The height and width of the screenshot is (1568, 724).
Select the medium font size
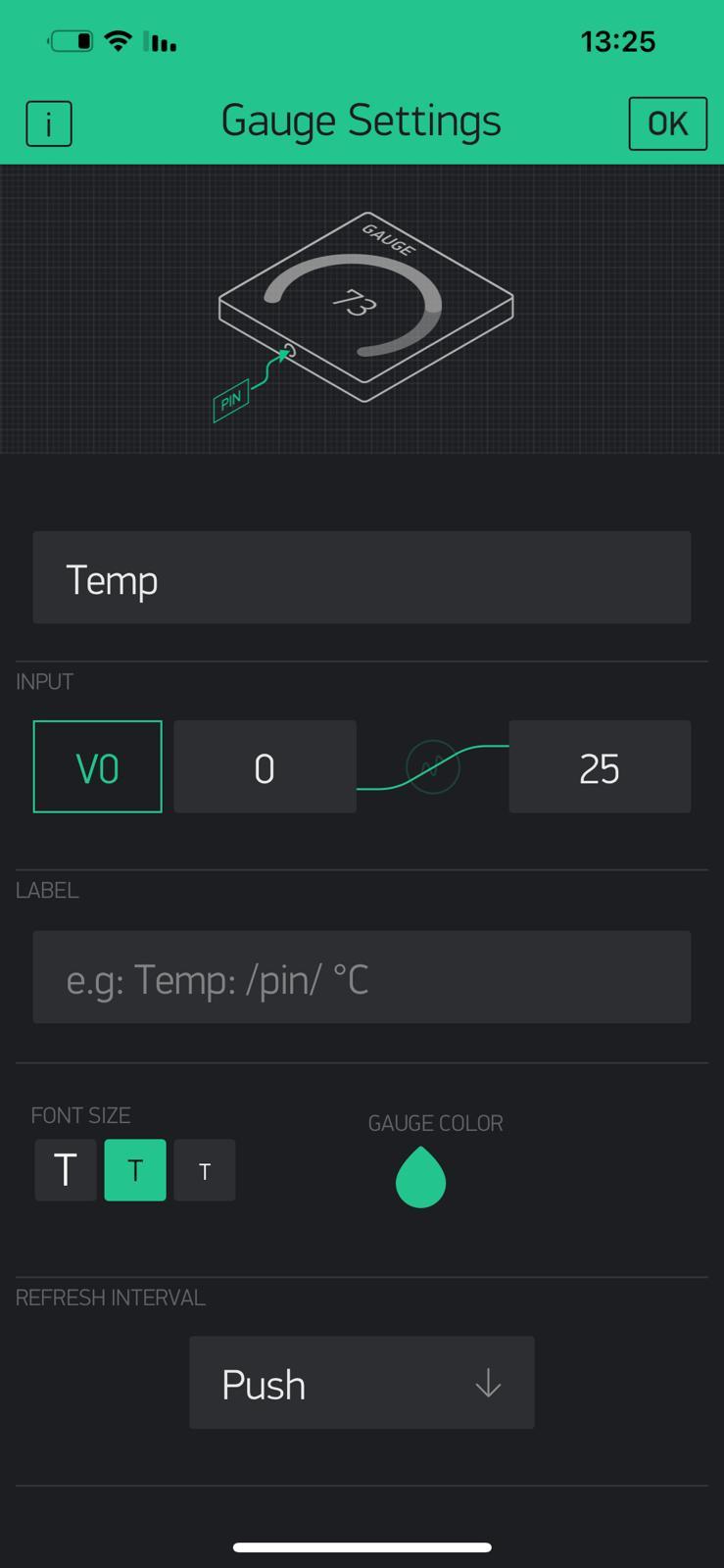pos(135,1170)
